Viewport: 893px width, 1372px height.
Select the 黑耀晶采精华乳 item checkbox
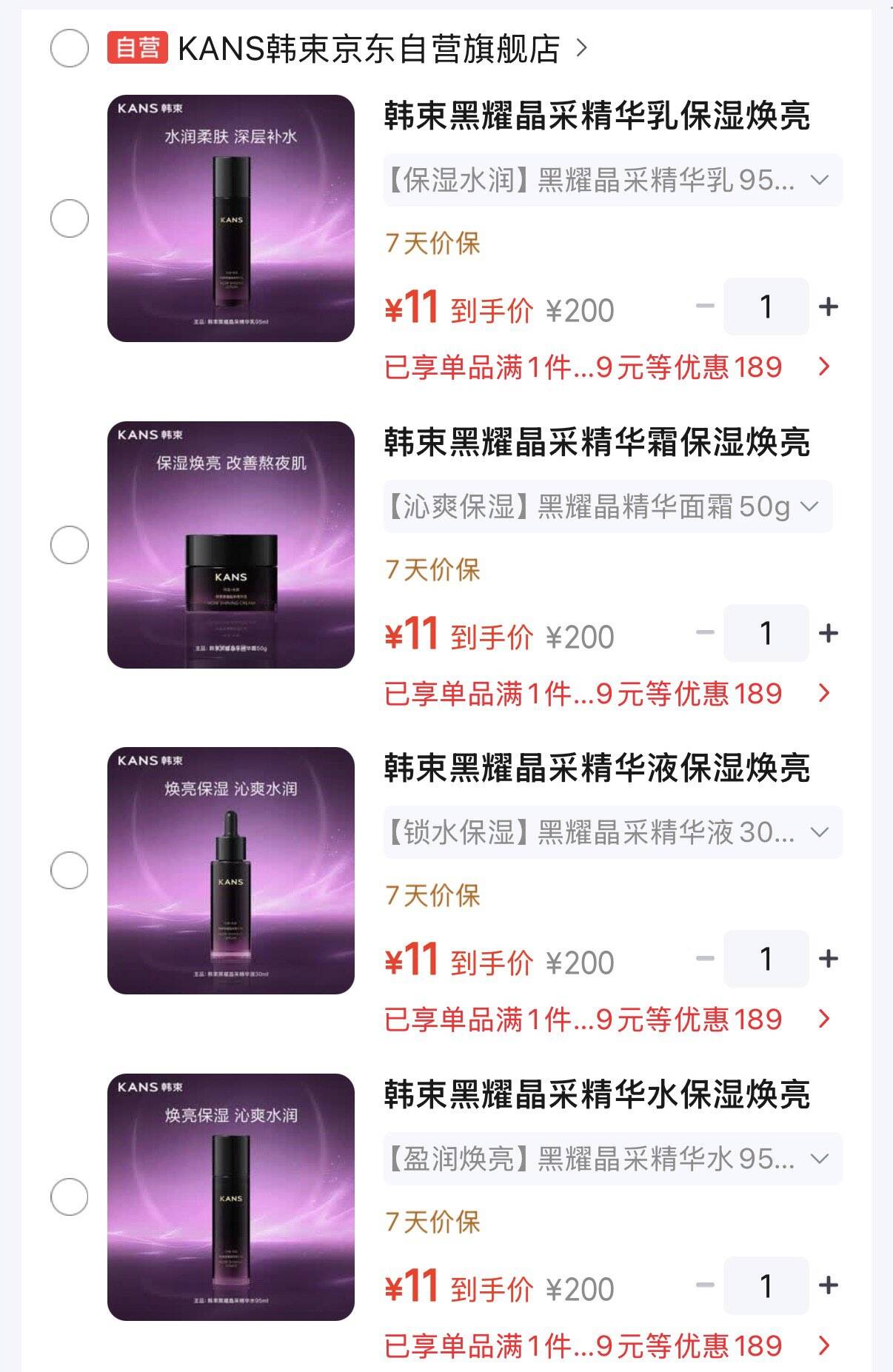point(70,218)
